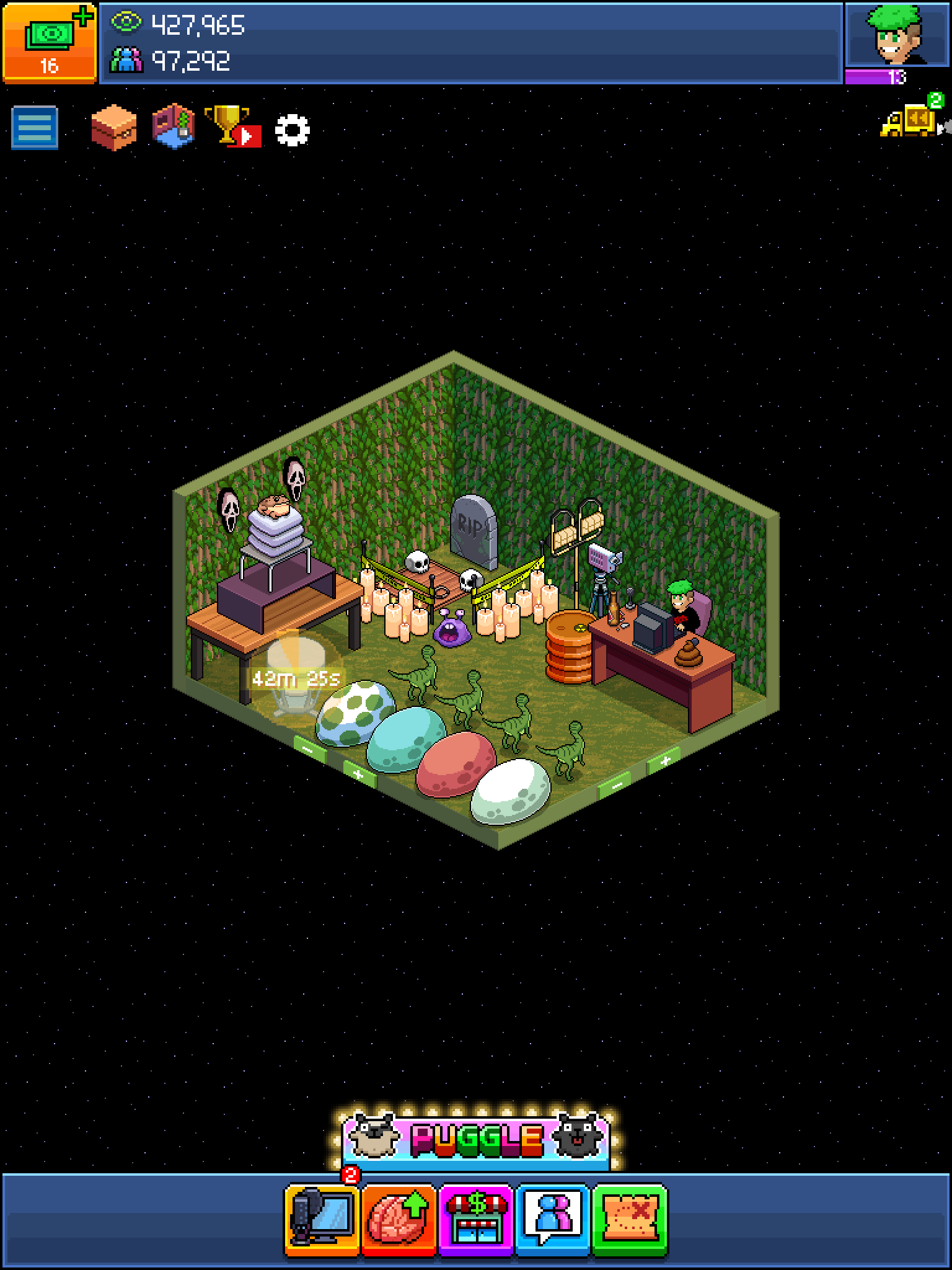The image size is (952, 1270).
Task: Open the social friends tab
Action: point(553,1220)
